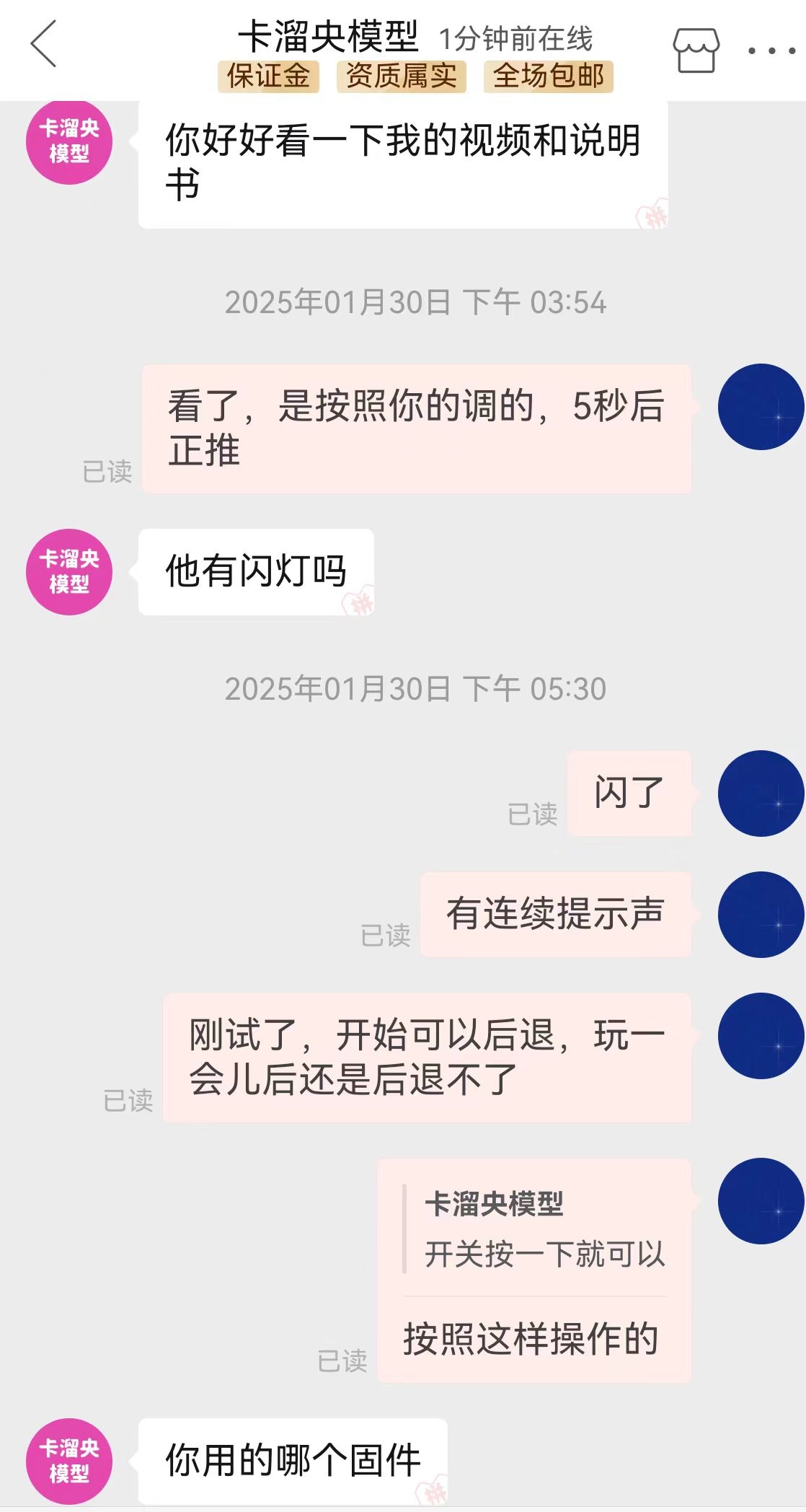Tap my avatar next to 闪了 message
Image resolution: width=806 pixels, height=1512 pixels.
[x=761, y=794]
